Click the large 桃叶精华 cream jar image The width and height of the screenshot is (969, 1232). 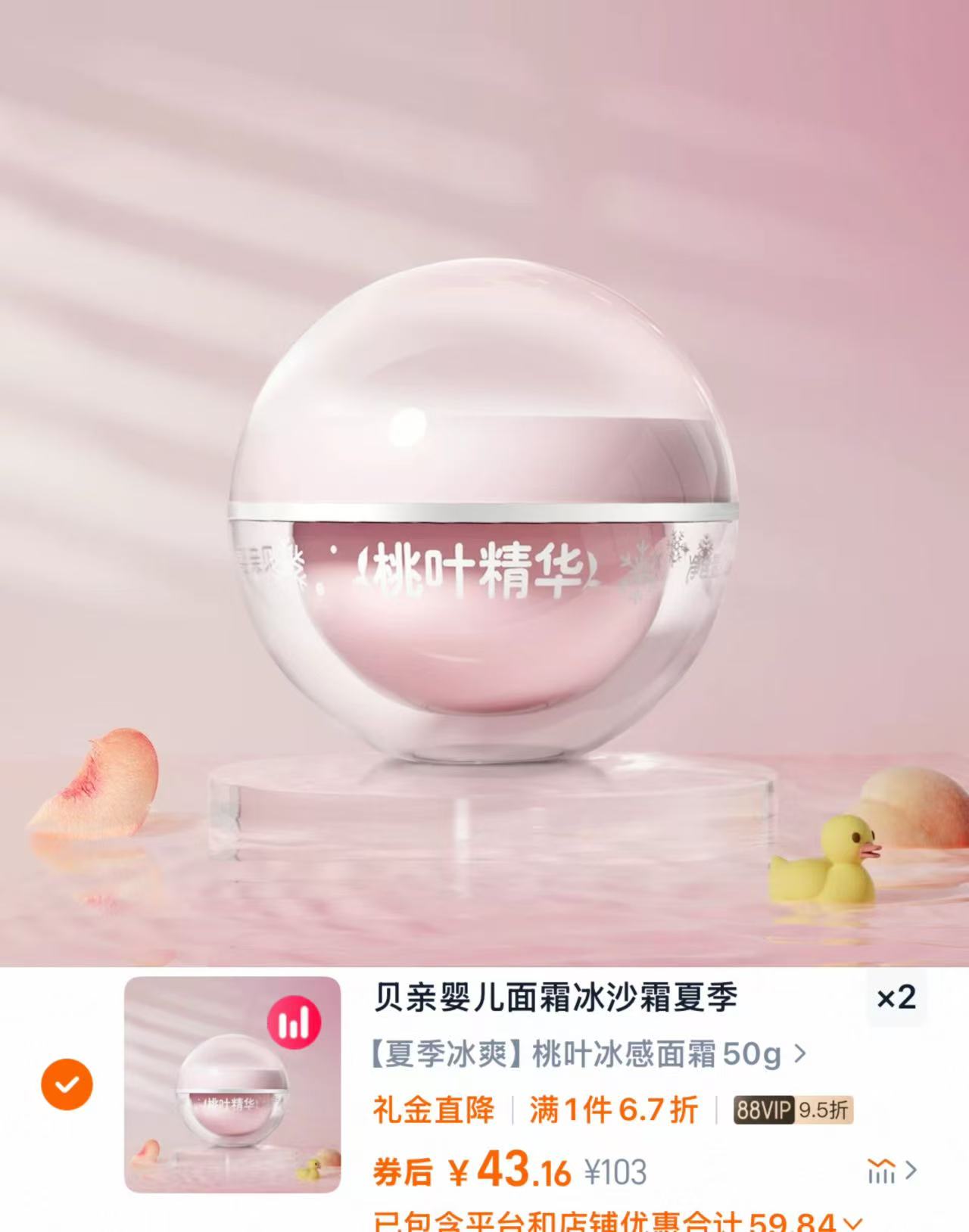tap(484, 515)
